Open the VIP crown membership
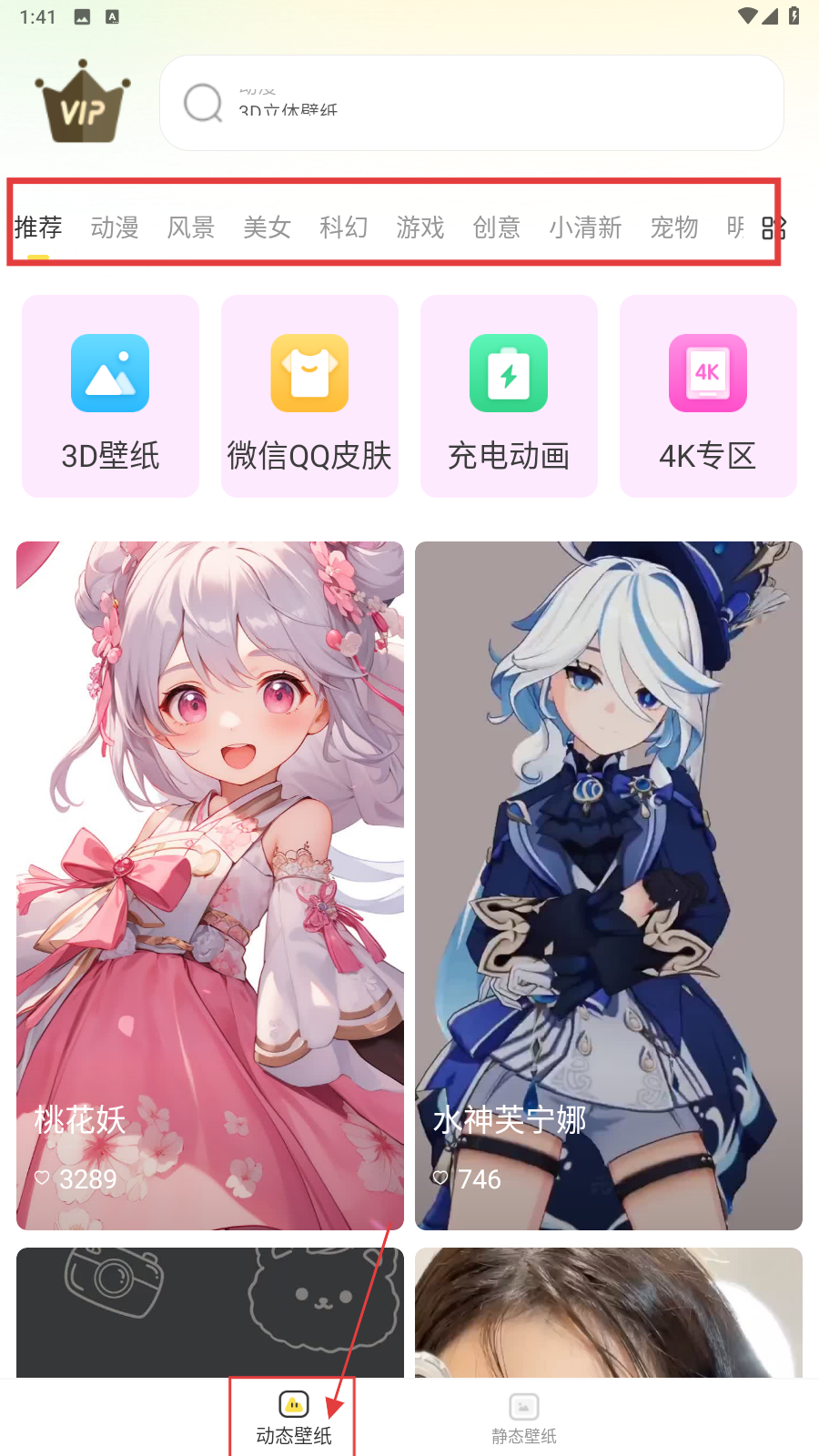The height and width of the screenshot is (1456, 819). click(x=83, y=103)
